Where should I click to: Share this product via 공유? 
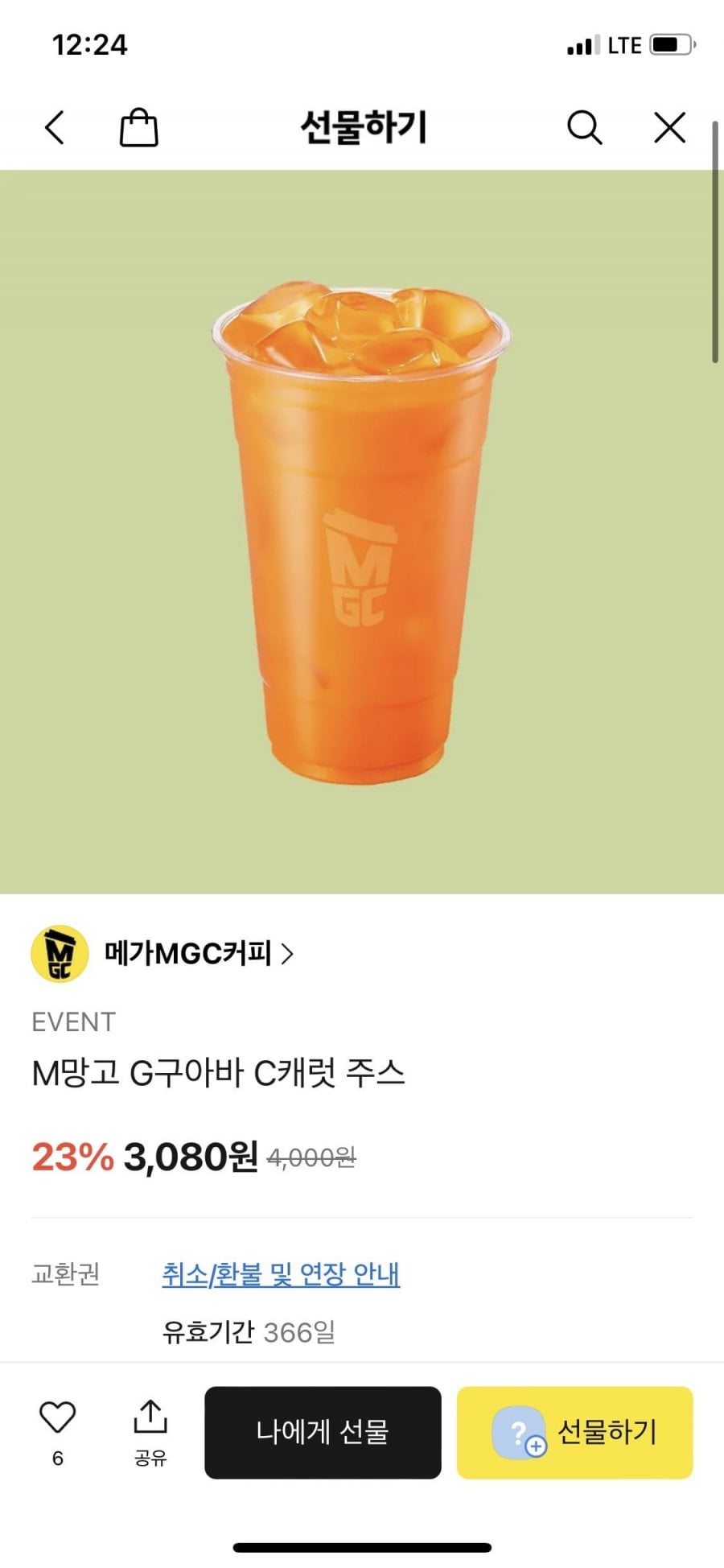150,1433
